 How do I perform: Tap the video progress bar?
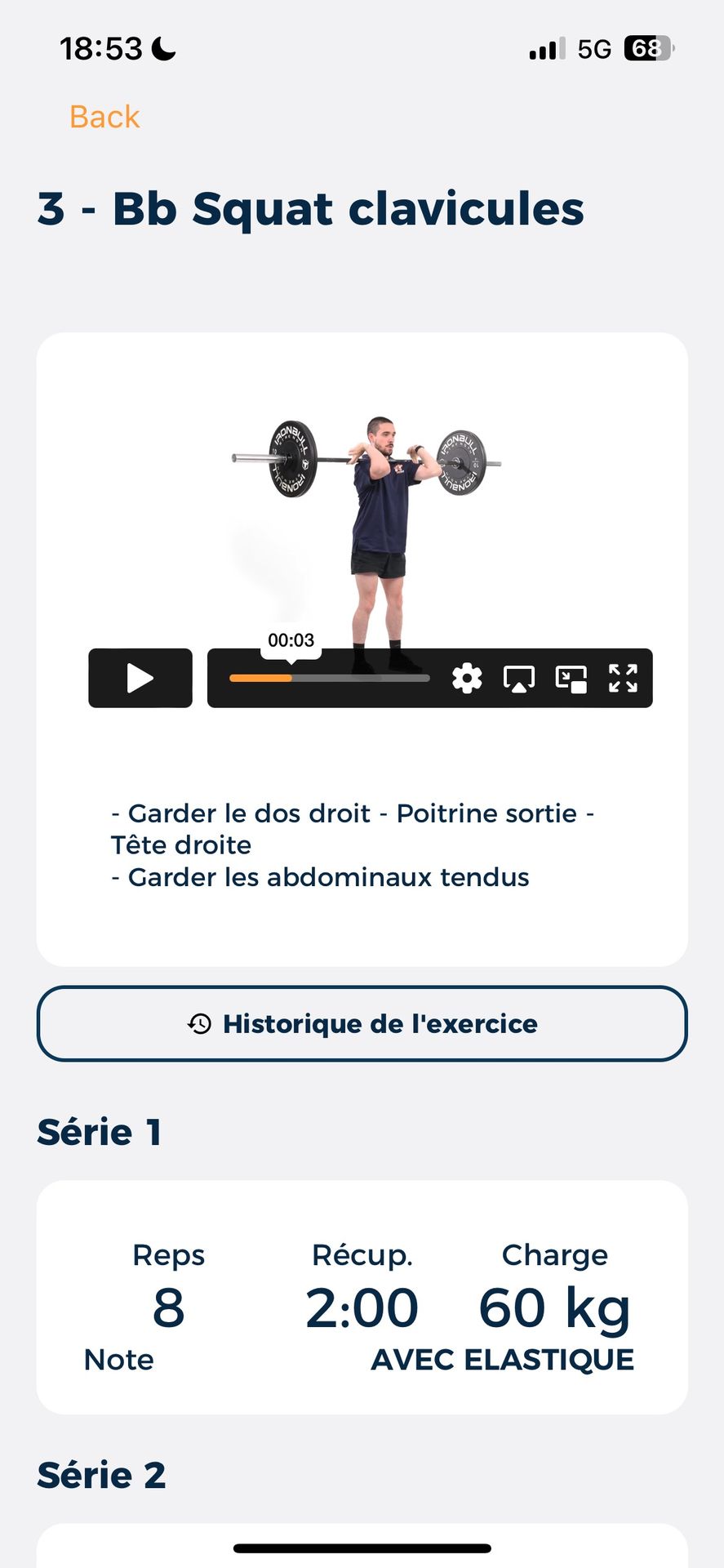click(x=329, y=678)
